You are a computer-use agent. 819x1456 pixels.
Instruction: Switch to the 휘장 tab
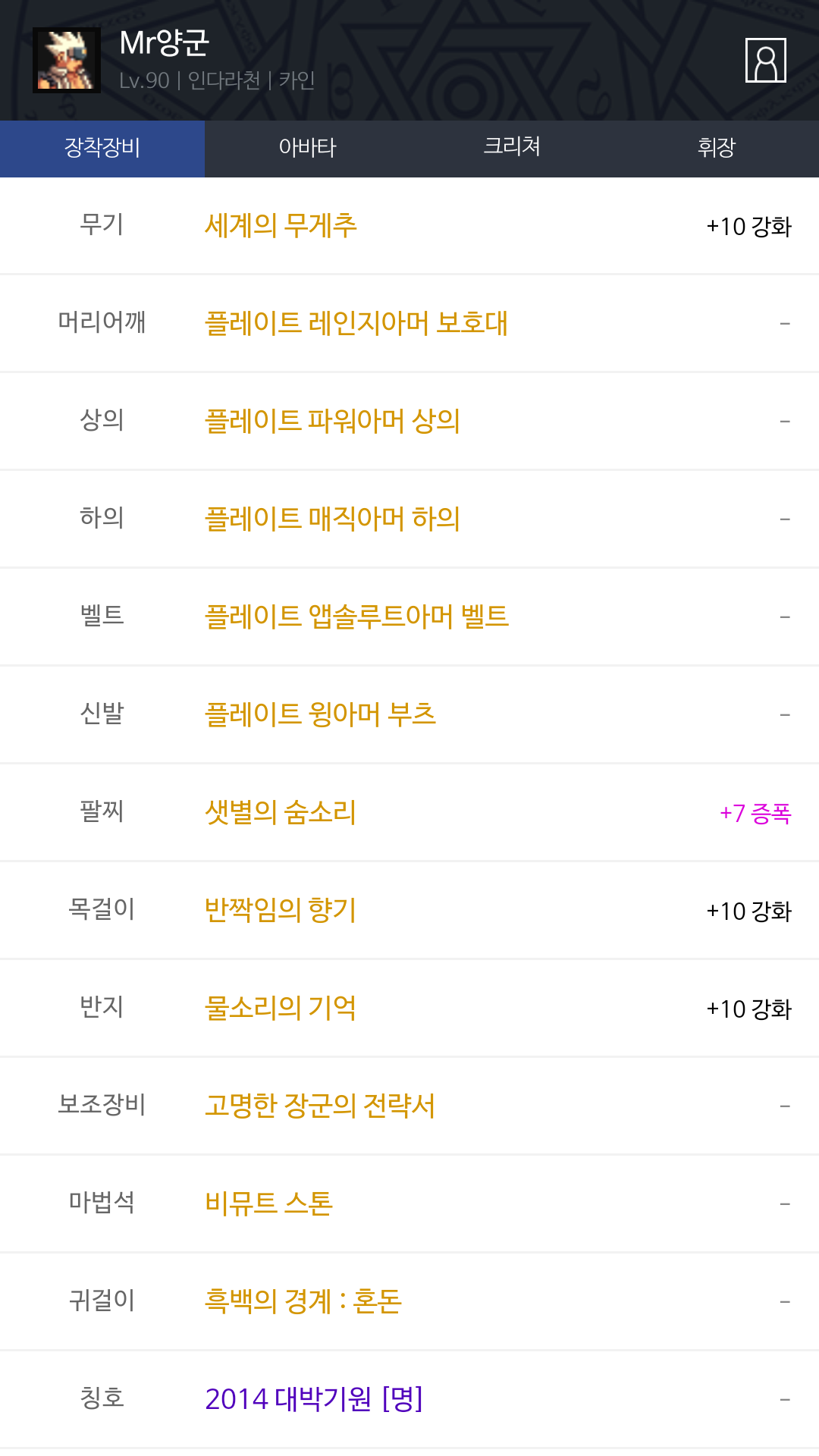click(717, 148)
